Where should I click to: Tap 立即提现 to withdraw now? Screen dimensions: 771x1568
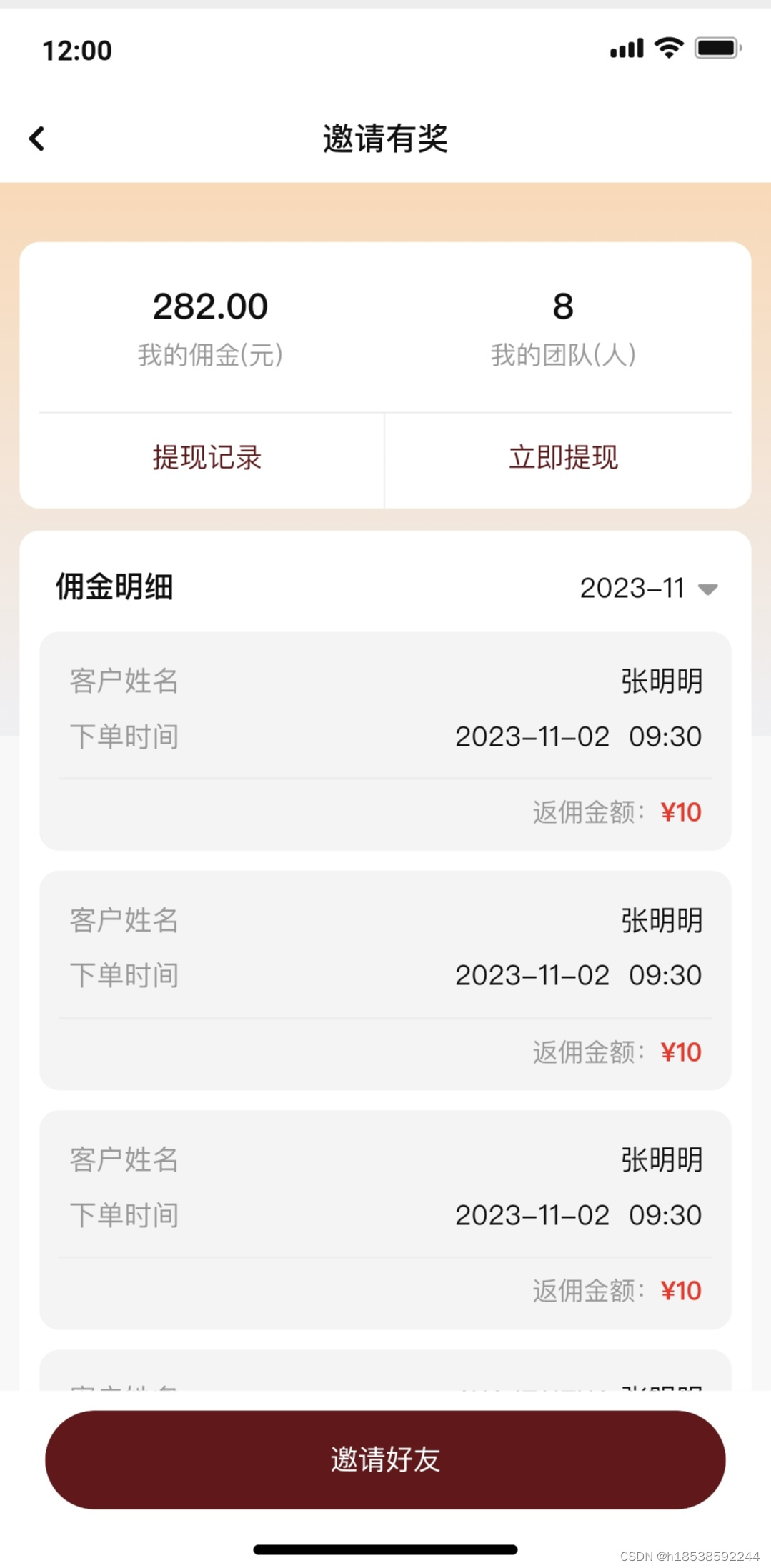pyautogui.click(x=563, y=458)
